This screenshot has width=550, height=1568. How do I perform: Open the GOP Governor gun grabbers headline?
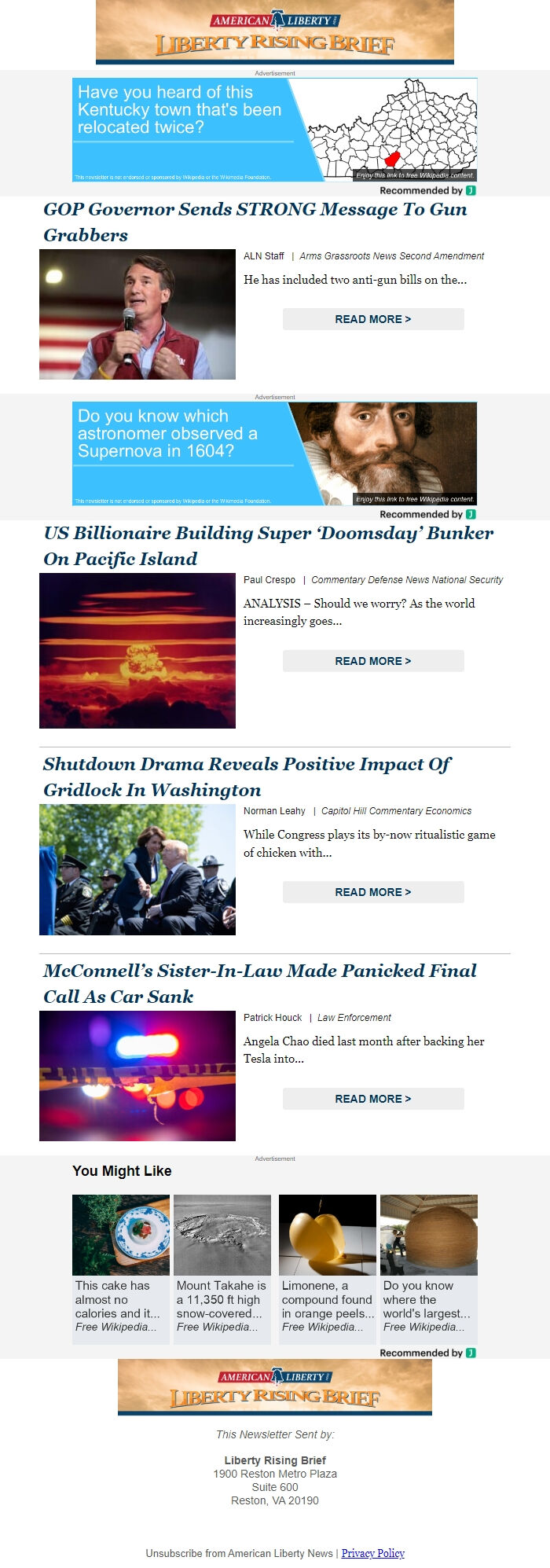[x=255, y=222]
